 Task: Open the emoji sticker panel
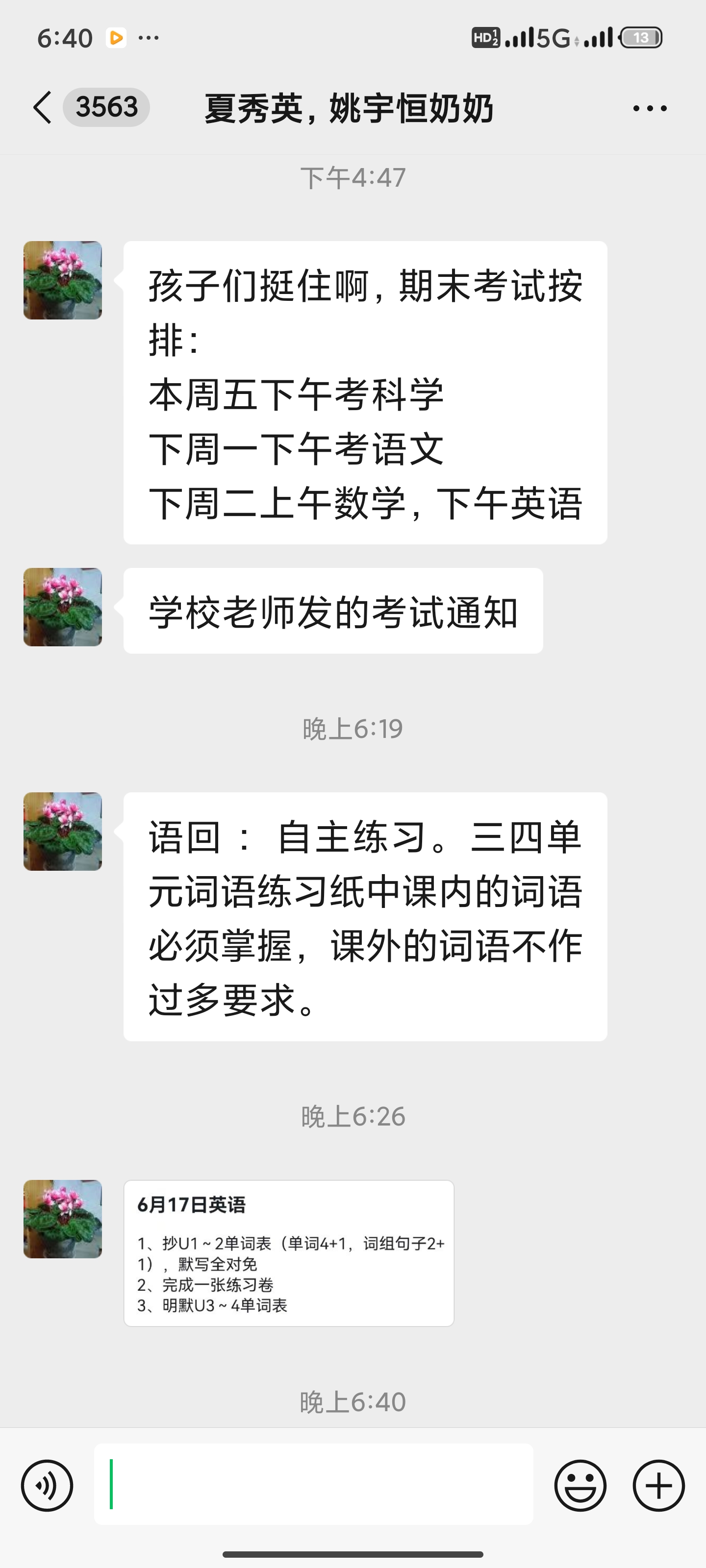pos(580,1485)
